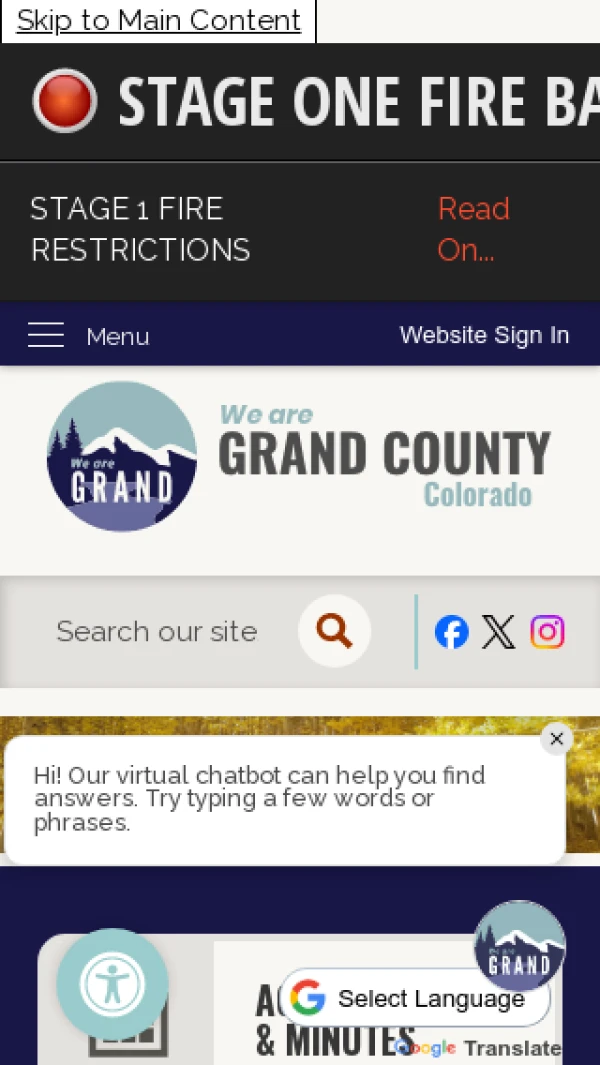The width and height of the screenshot is (600, 1065).
Task: Launch the Grand chatbot round button
Action: pos(519,945)
